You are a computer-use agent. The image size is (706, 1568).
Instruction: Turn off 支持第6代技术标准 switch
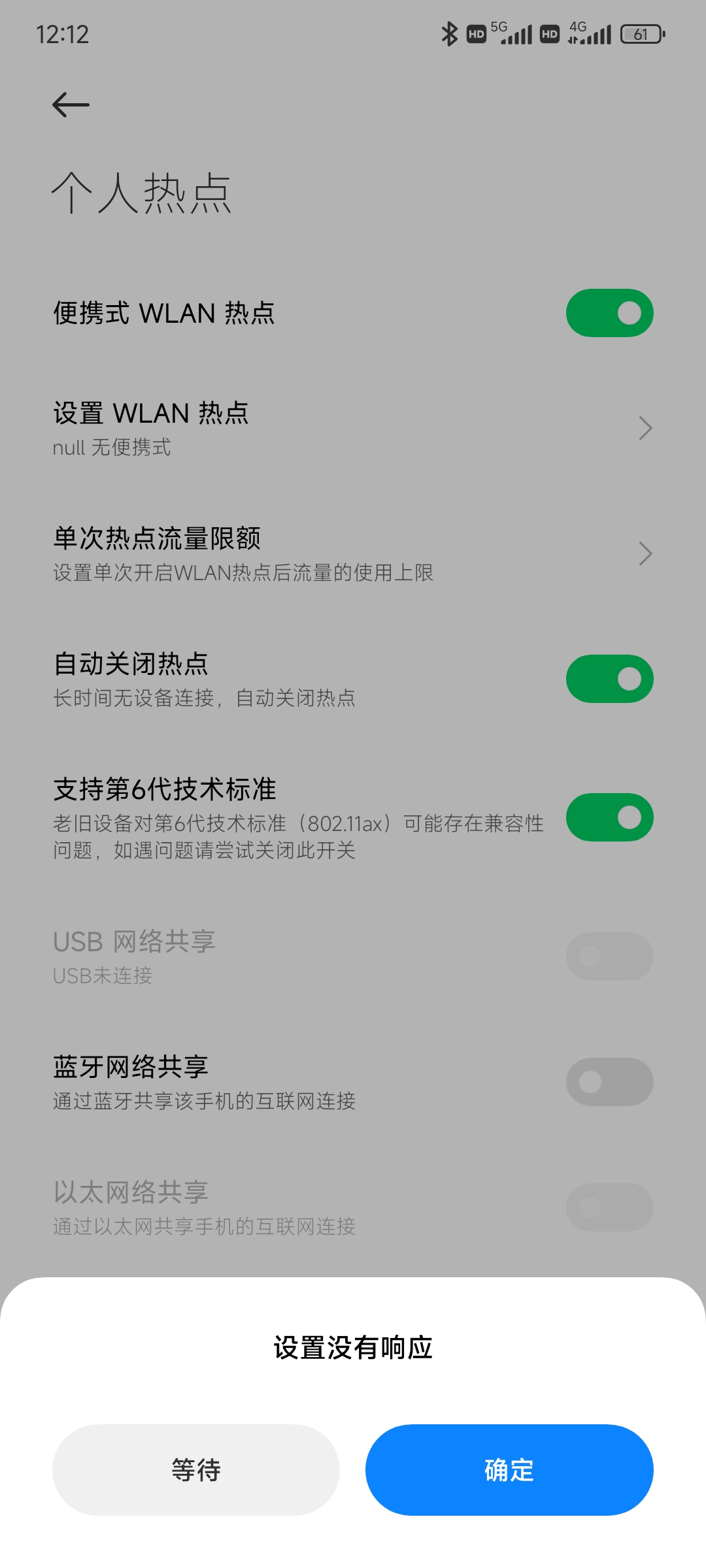pyautogui.click(x=609, y=817)
